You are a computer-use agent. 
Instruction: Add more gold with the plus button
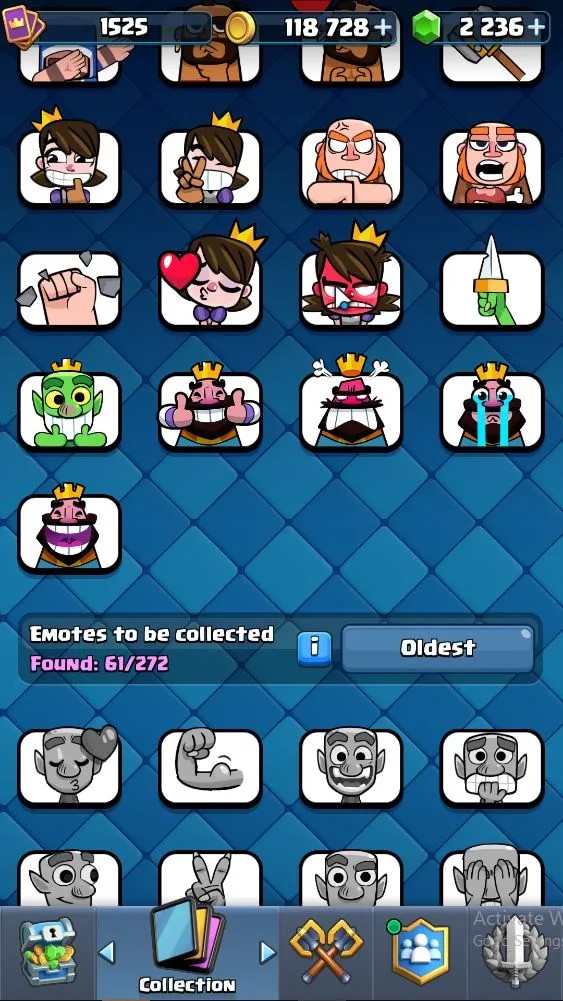point(383,27)
